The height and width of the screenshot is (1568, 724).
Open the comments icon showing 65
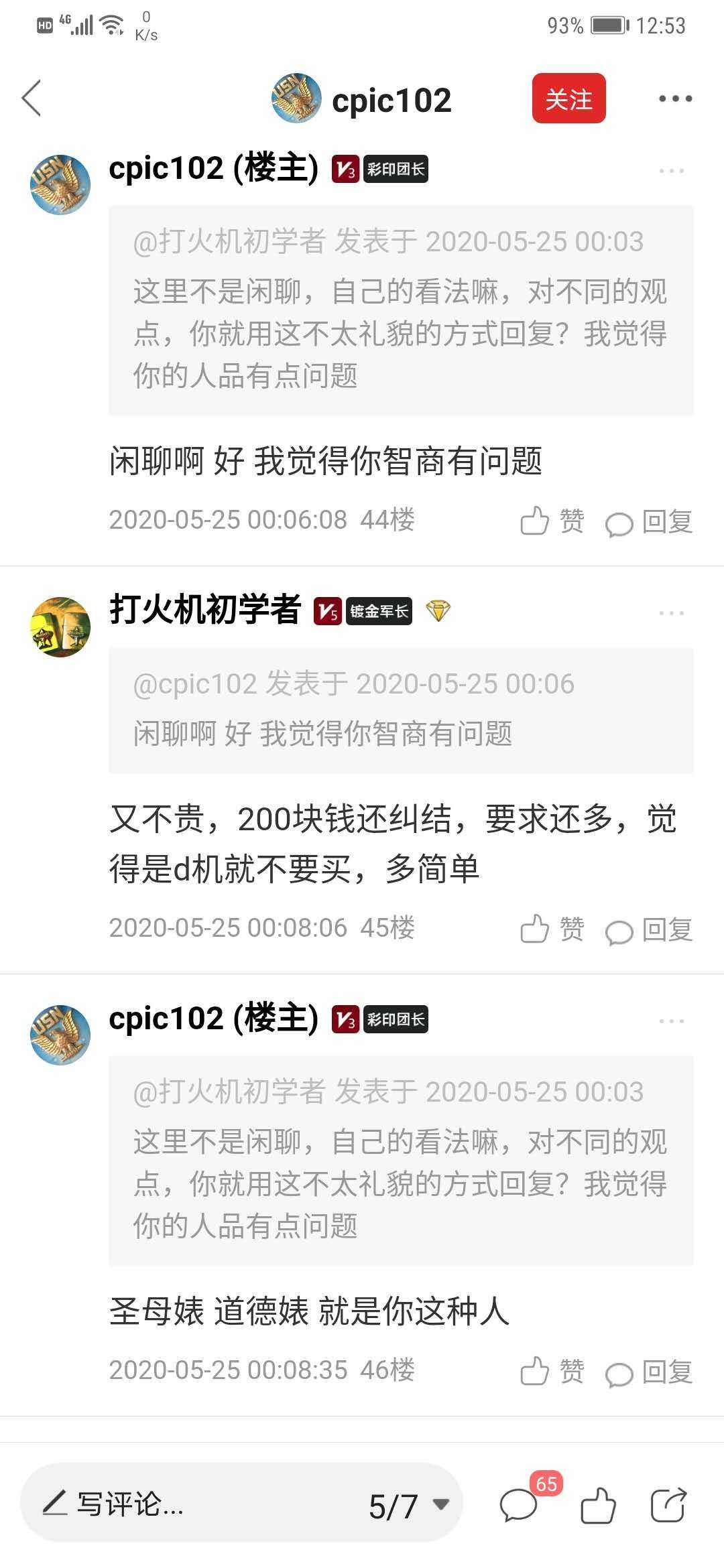coord(520,1506)
